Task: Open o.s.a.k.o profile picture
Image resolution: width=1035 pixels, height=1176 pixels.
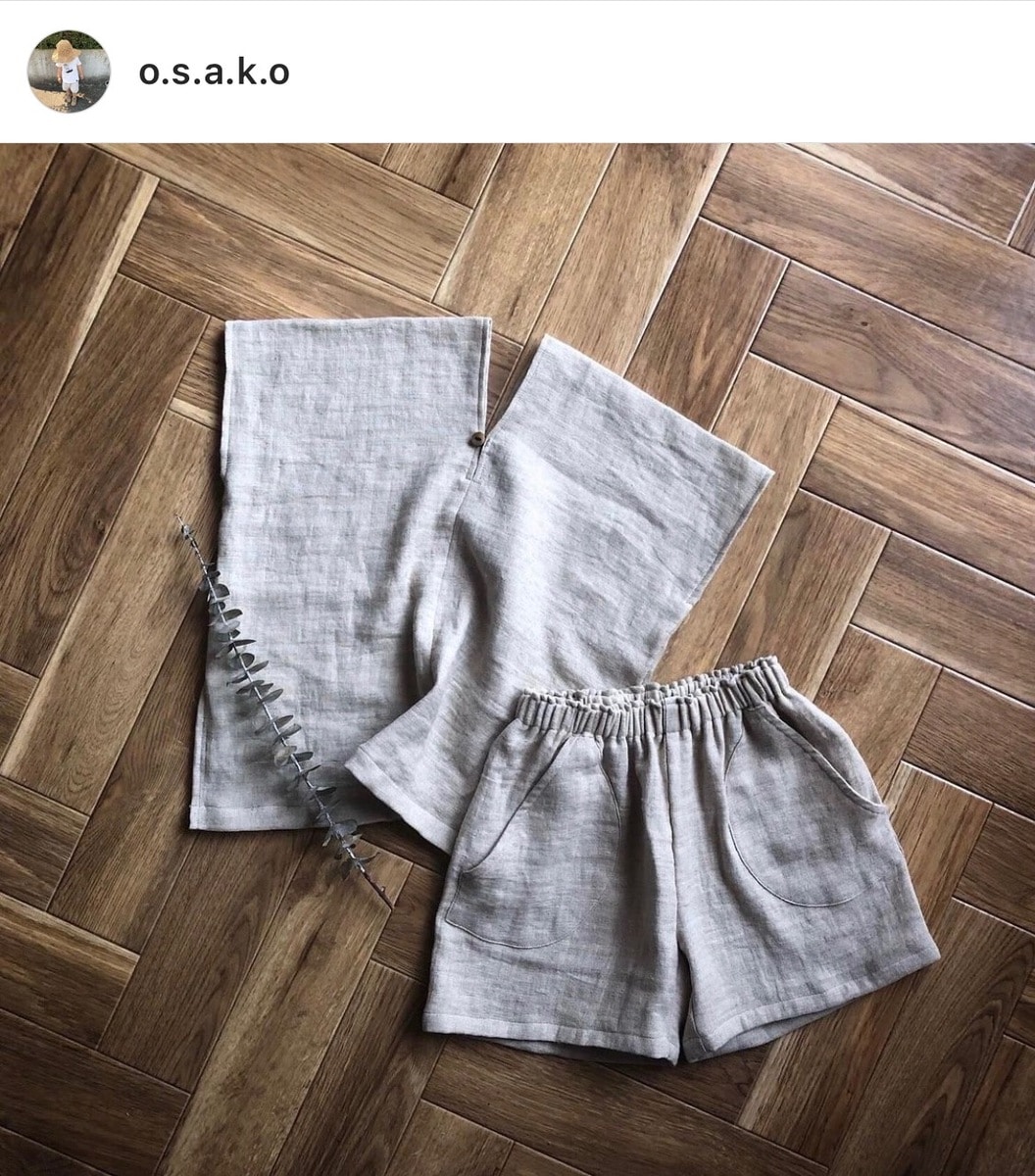Action: click(69, 72)
